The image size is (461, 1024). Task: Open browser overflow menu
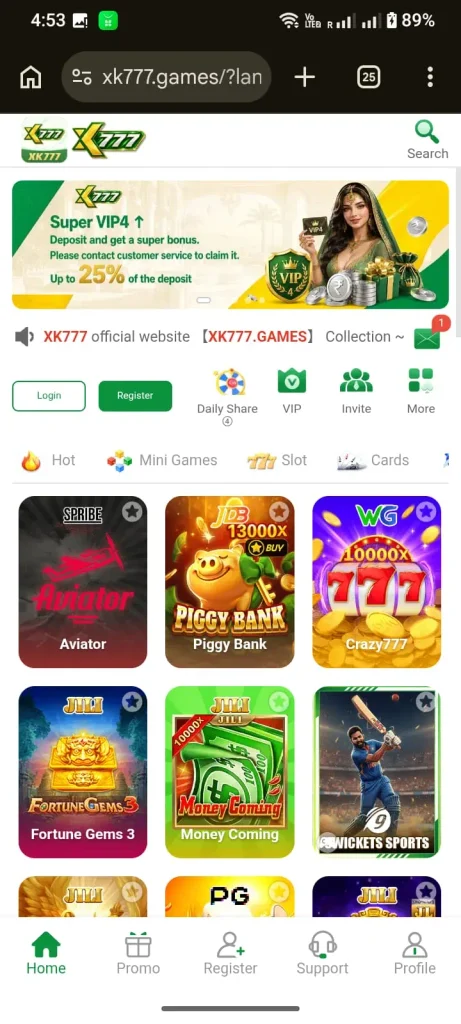click(x=430, y=77)
